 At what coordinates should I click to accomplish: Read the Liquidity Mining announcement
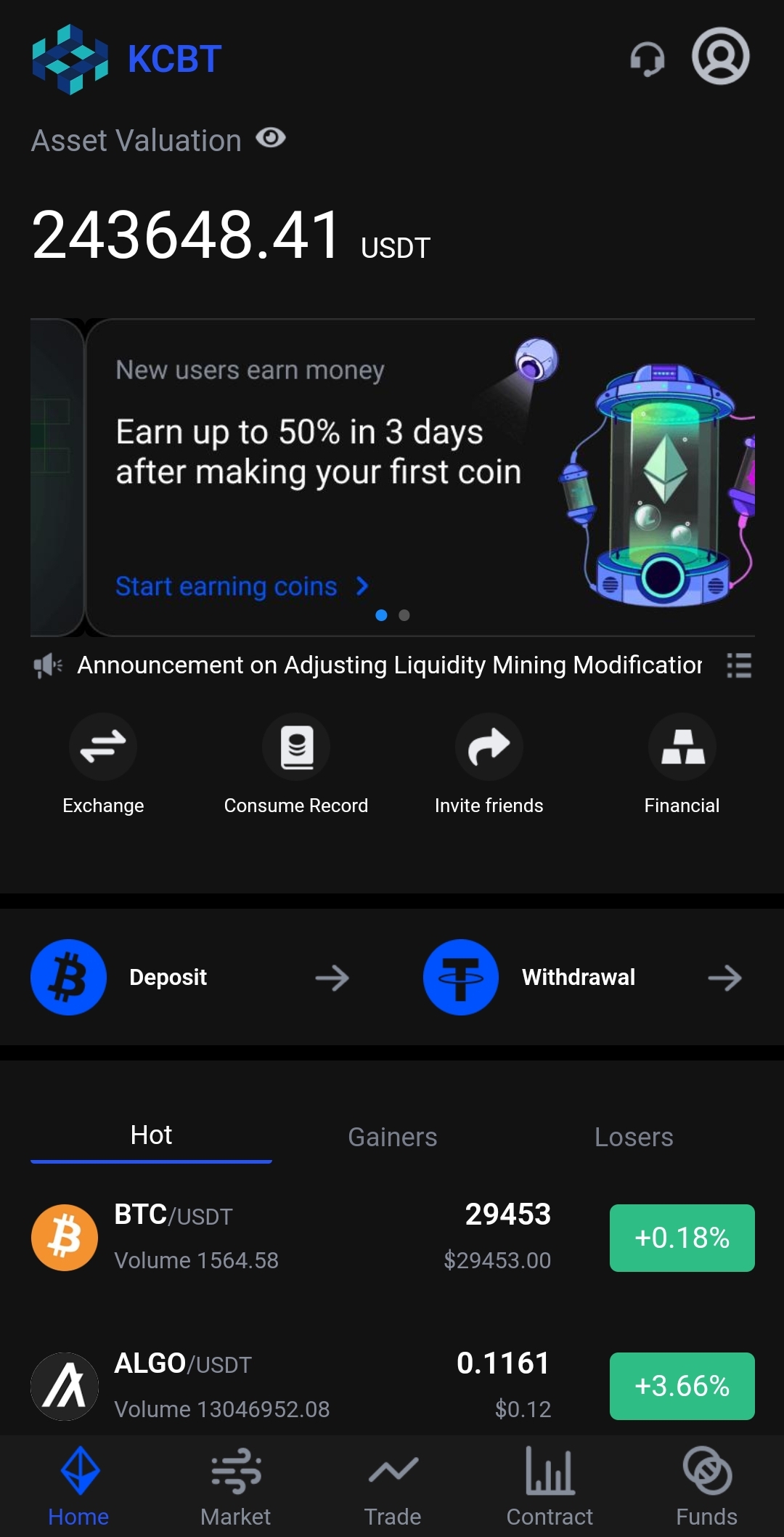point(389,665)
